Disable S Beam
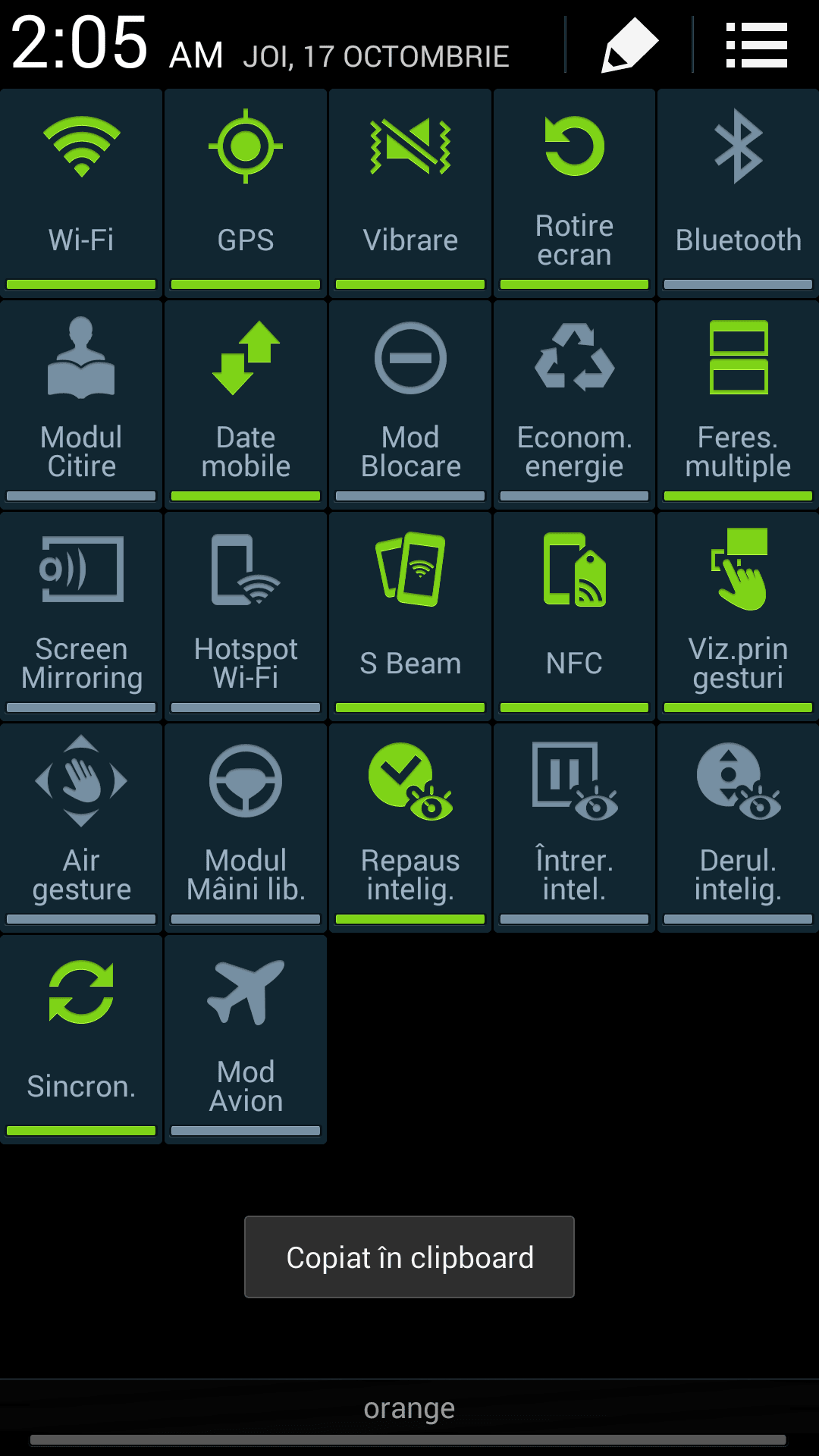 (x=410, y=616)
